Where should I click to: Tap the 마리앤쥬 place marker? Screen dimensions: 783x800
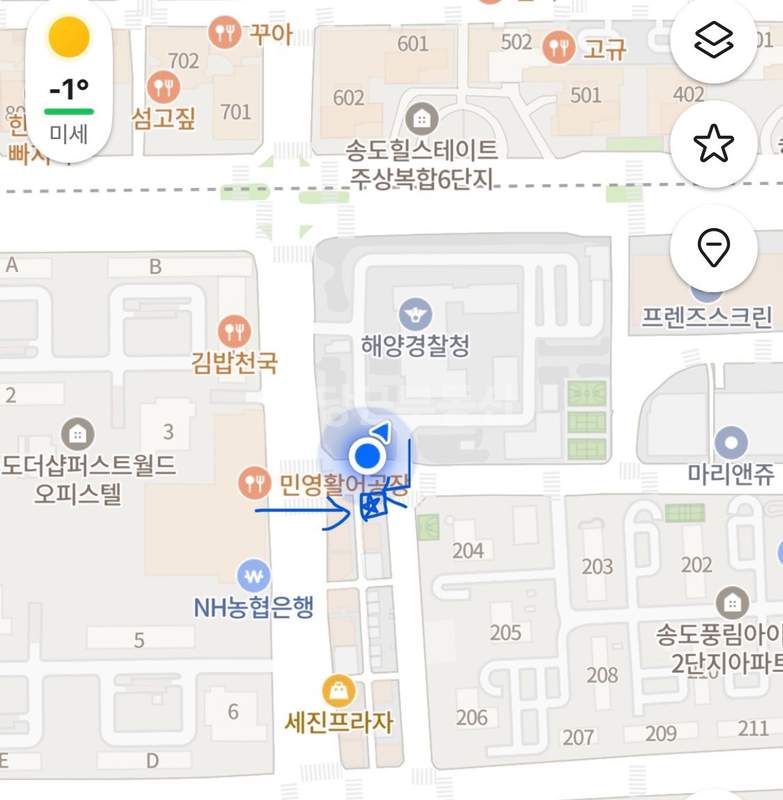pyautogui.click(x=732, y=442)
